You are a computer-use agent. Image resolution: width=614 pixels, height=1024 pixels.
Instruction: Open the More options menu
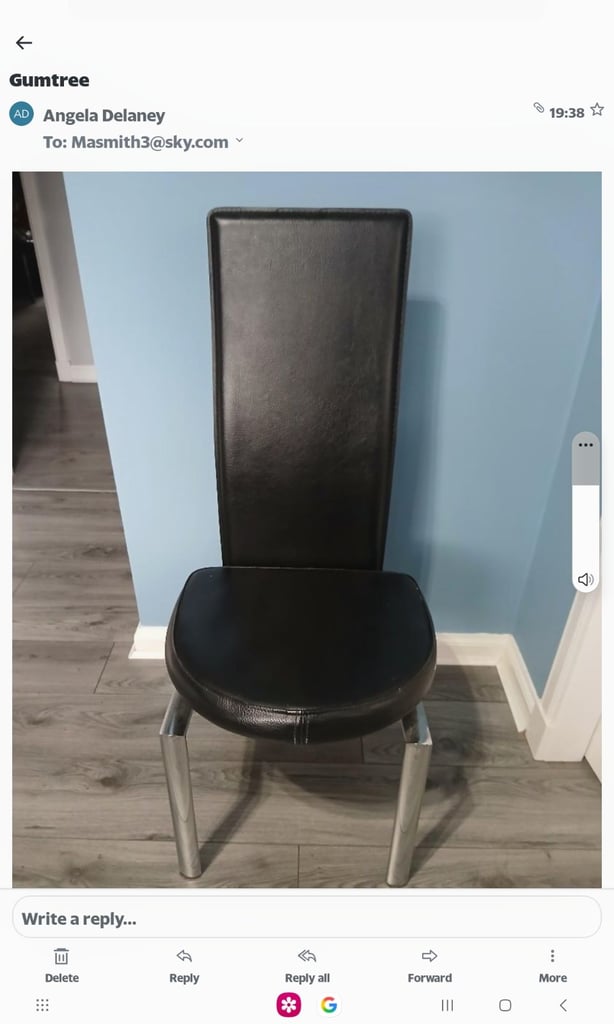pyautogui.click(x=553, y=965)
